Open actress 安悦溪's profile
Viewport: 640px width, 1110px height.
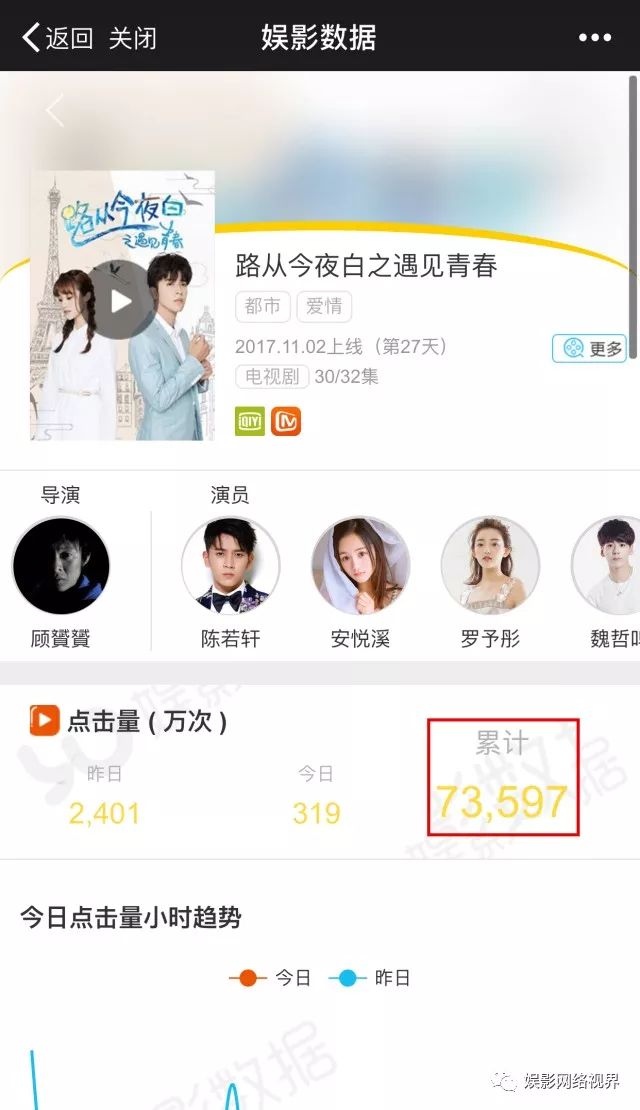coord(361,567)
